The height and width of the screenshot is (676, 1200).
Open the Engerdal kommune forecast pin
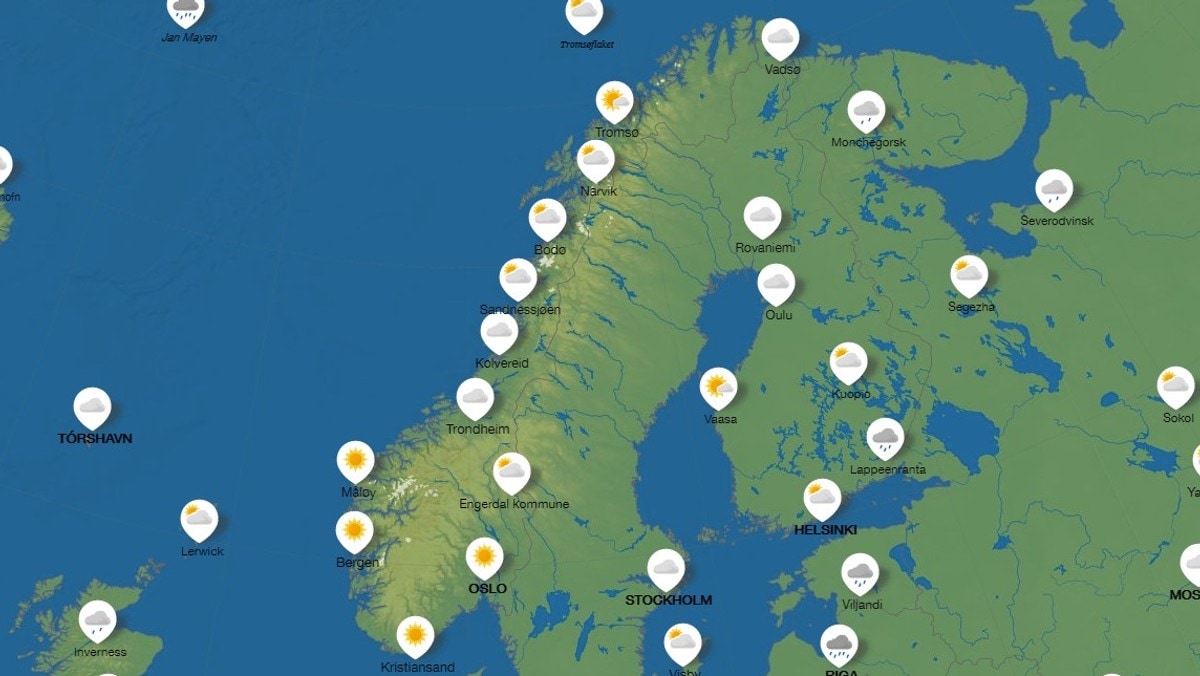click(512, 470)
